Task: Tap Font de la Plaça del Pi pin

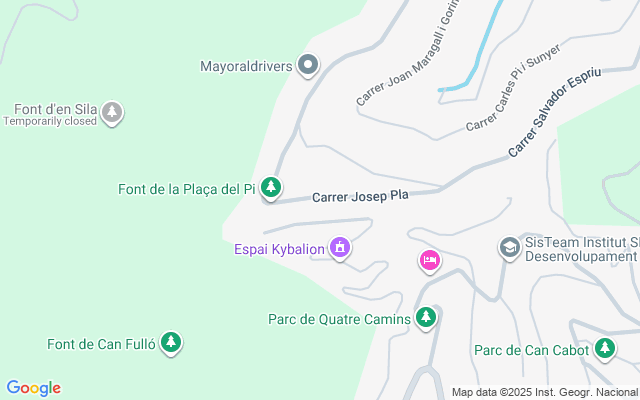Action: (271, 188)
